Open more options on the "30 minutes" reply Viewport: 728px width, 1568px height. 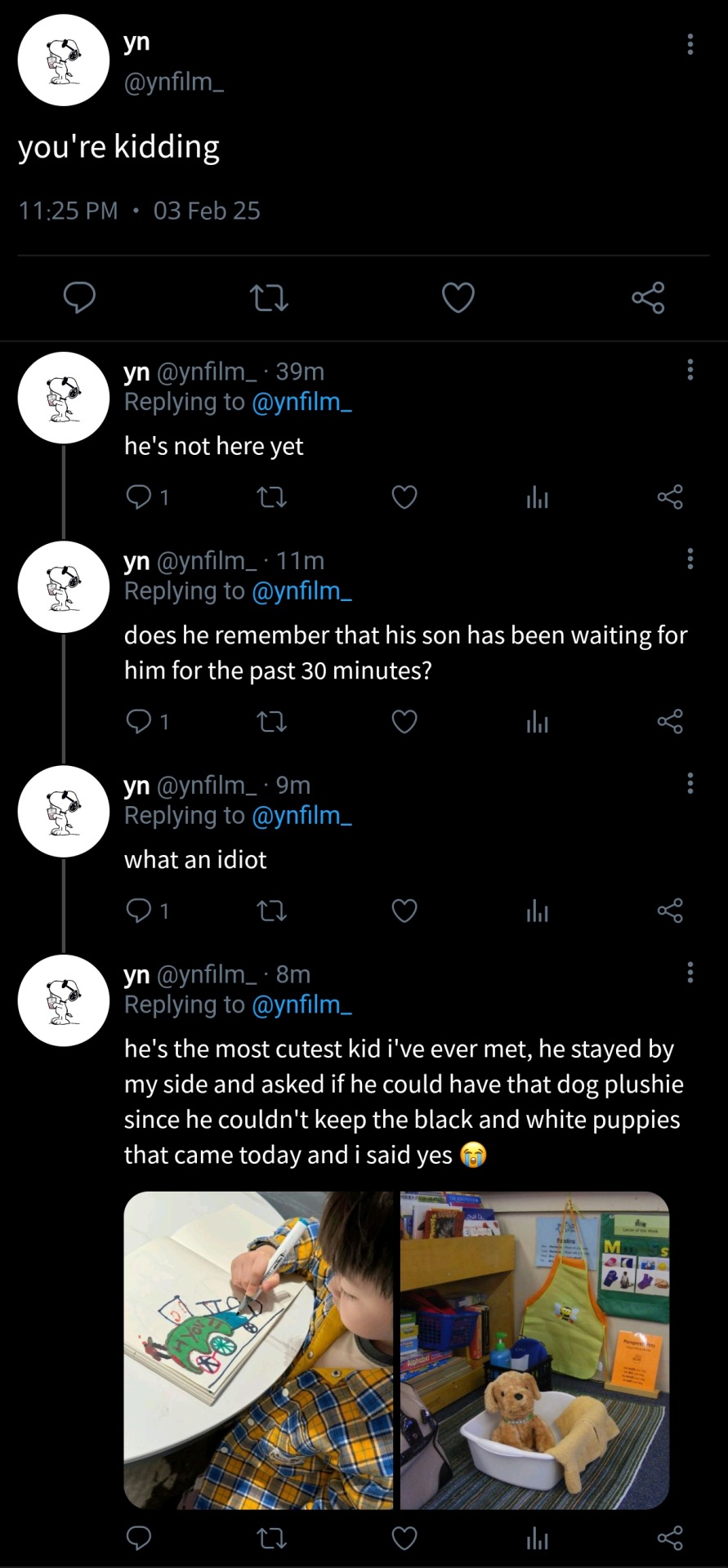coord(690,559)
